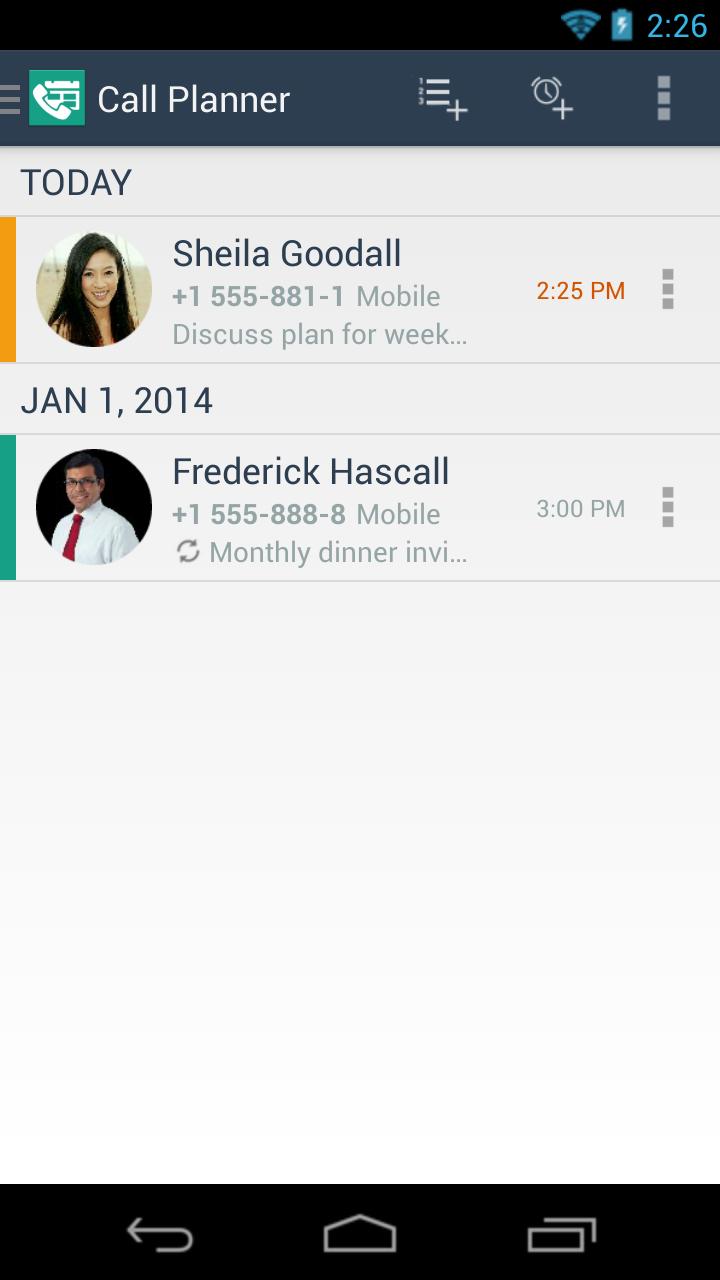Viewport: 720px width, 1280px height.
Task: Add a new list entry
Action: click(442, 98)
